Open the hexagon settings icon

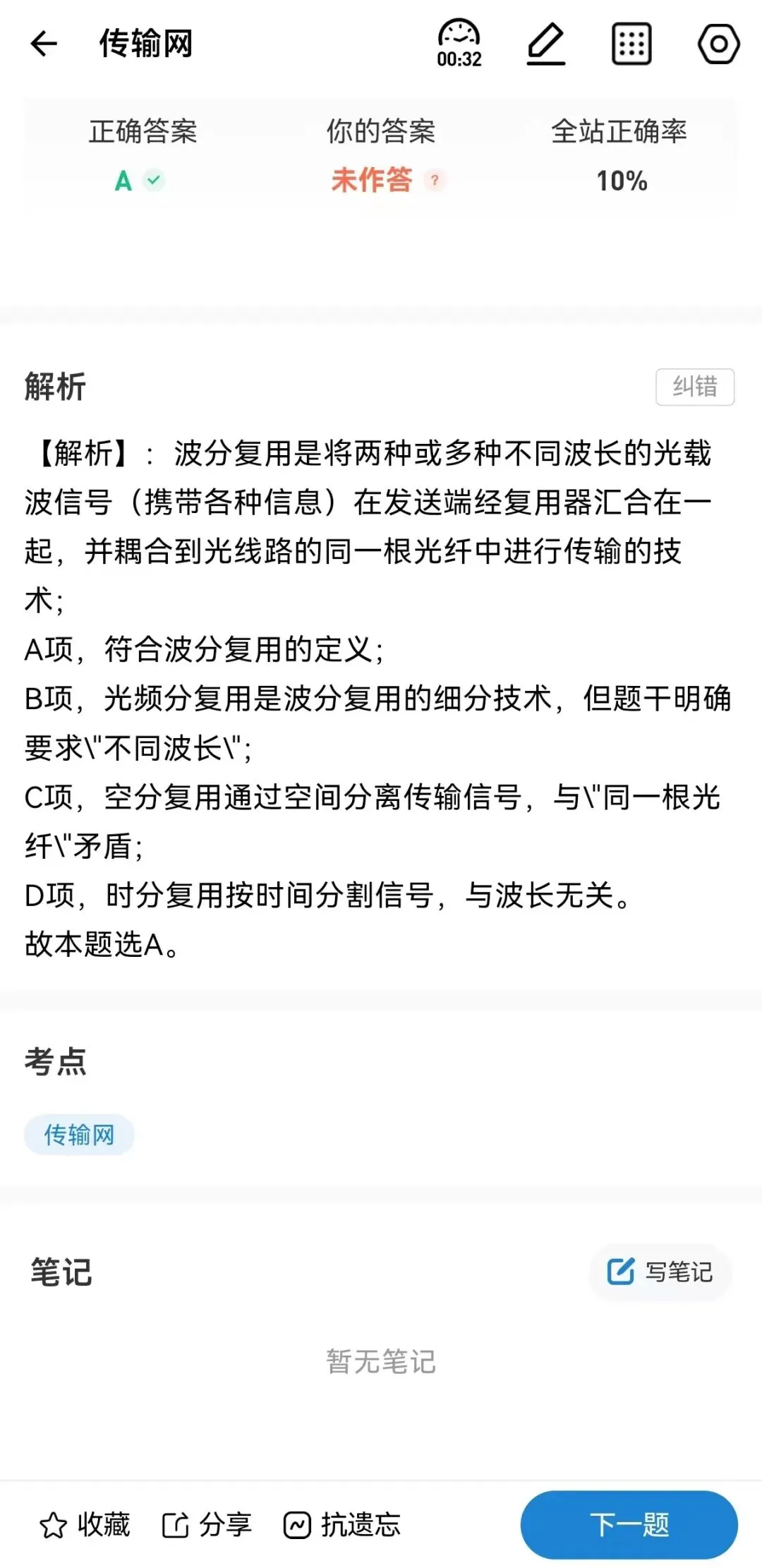point(718,44)
